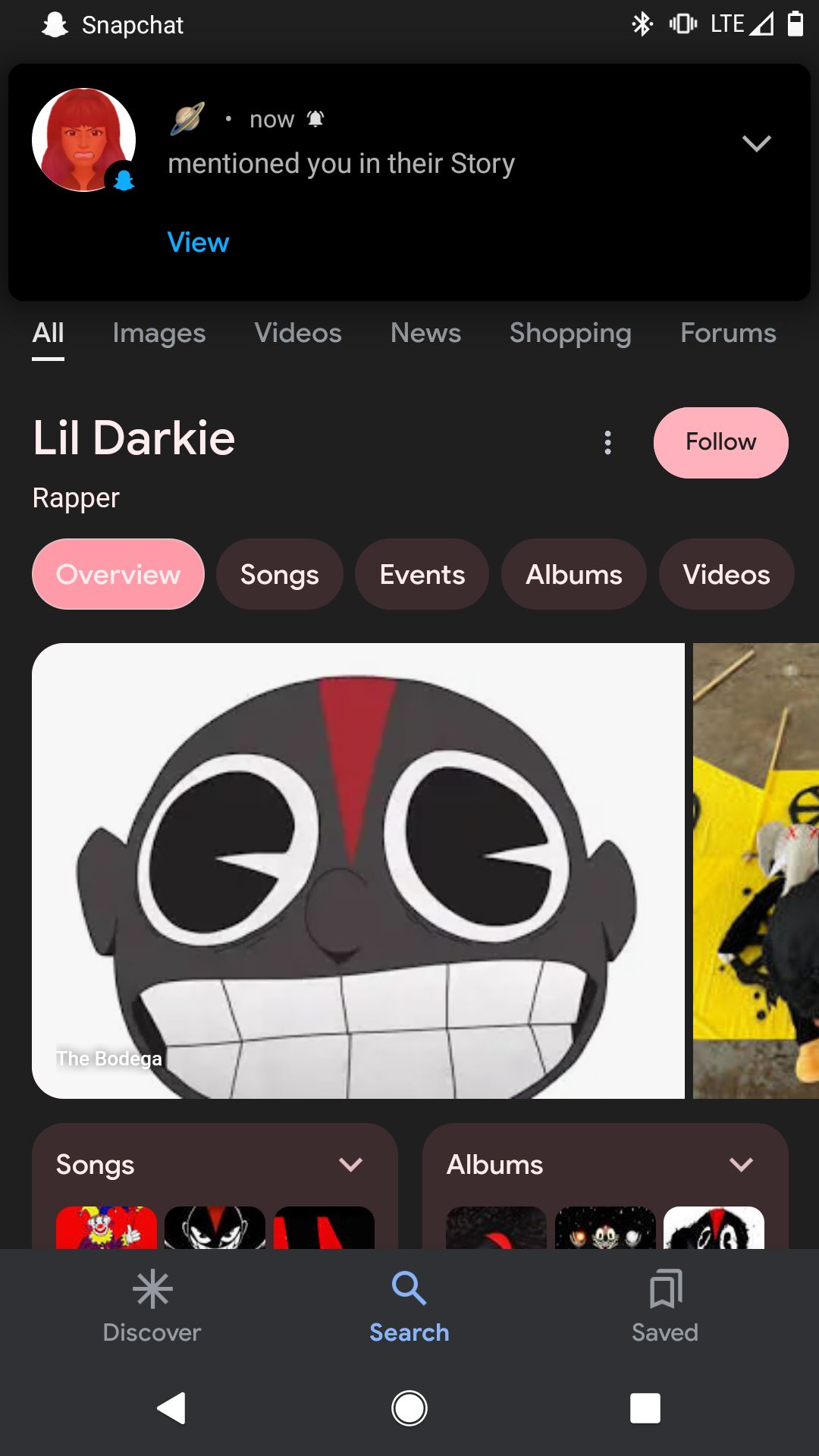Select the Albums chip
Viewport: 819px width, 1456px height.
574,574
